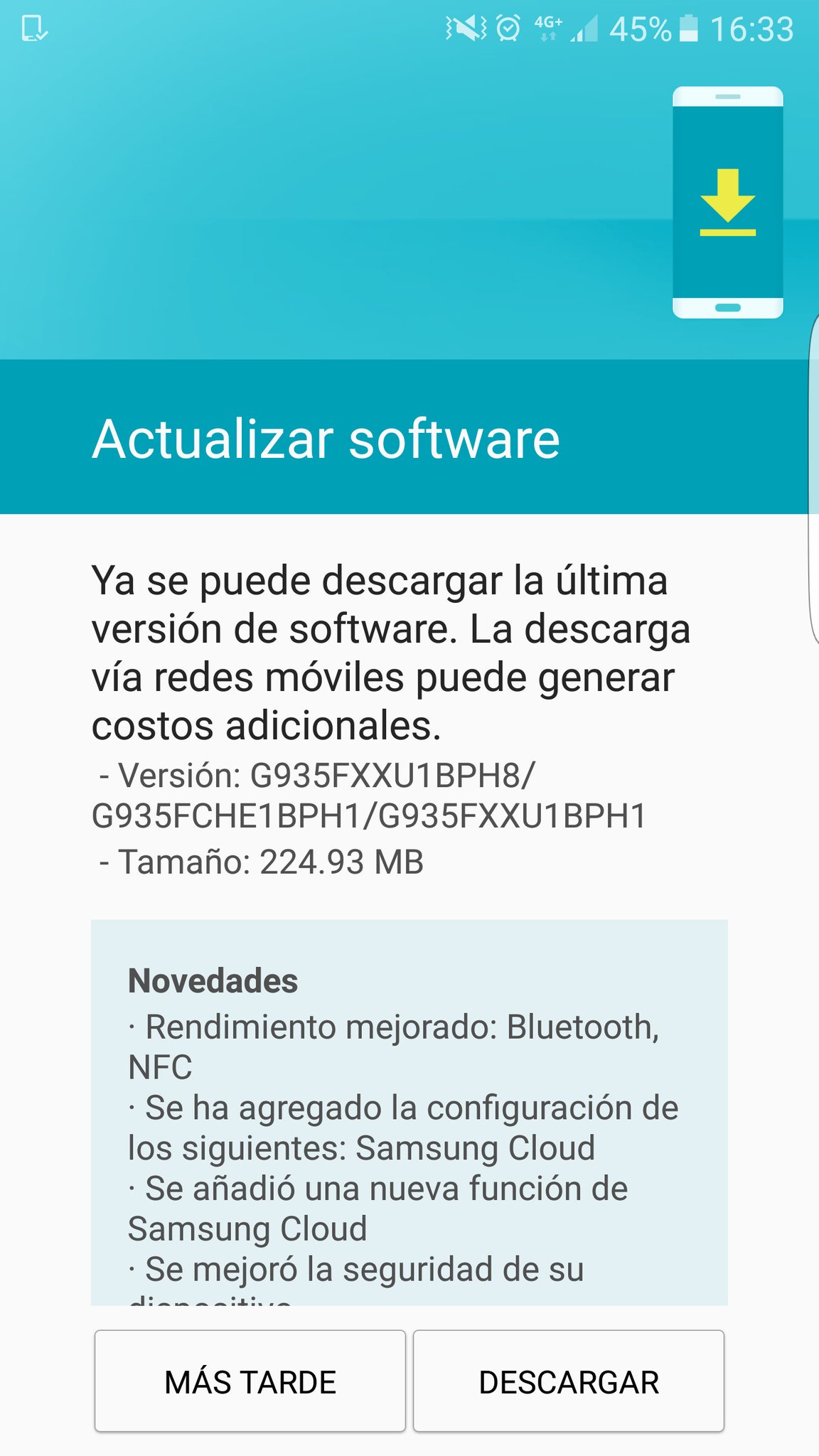Image resolution: width=819 pixels, height=1456 pixels.
Task: Tap the phone download illustration
Action: click(x=727, y=203)
